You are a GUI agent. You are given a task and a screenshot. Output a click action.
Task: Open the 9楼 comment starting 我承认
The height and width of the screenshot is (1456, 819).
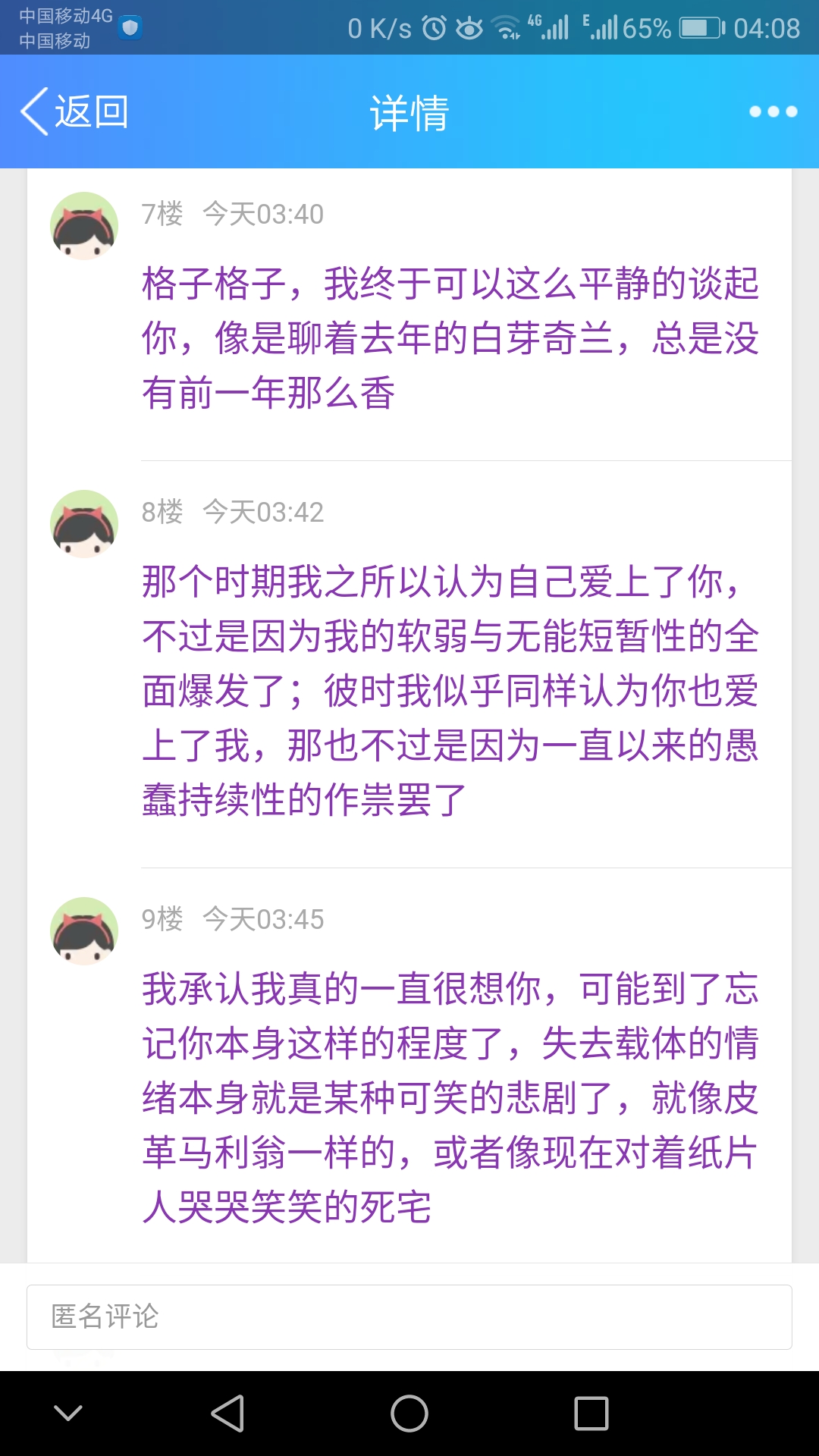tap(450, 1097)
